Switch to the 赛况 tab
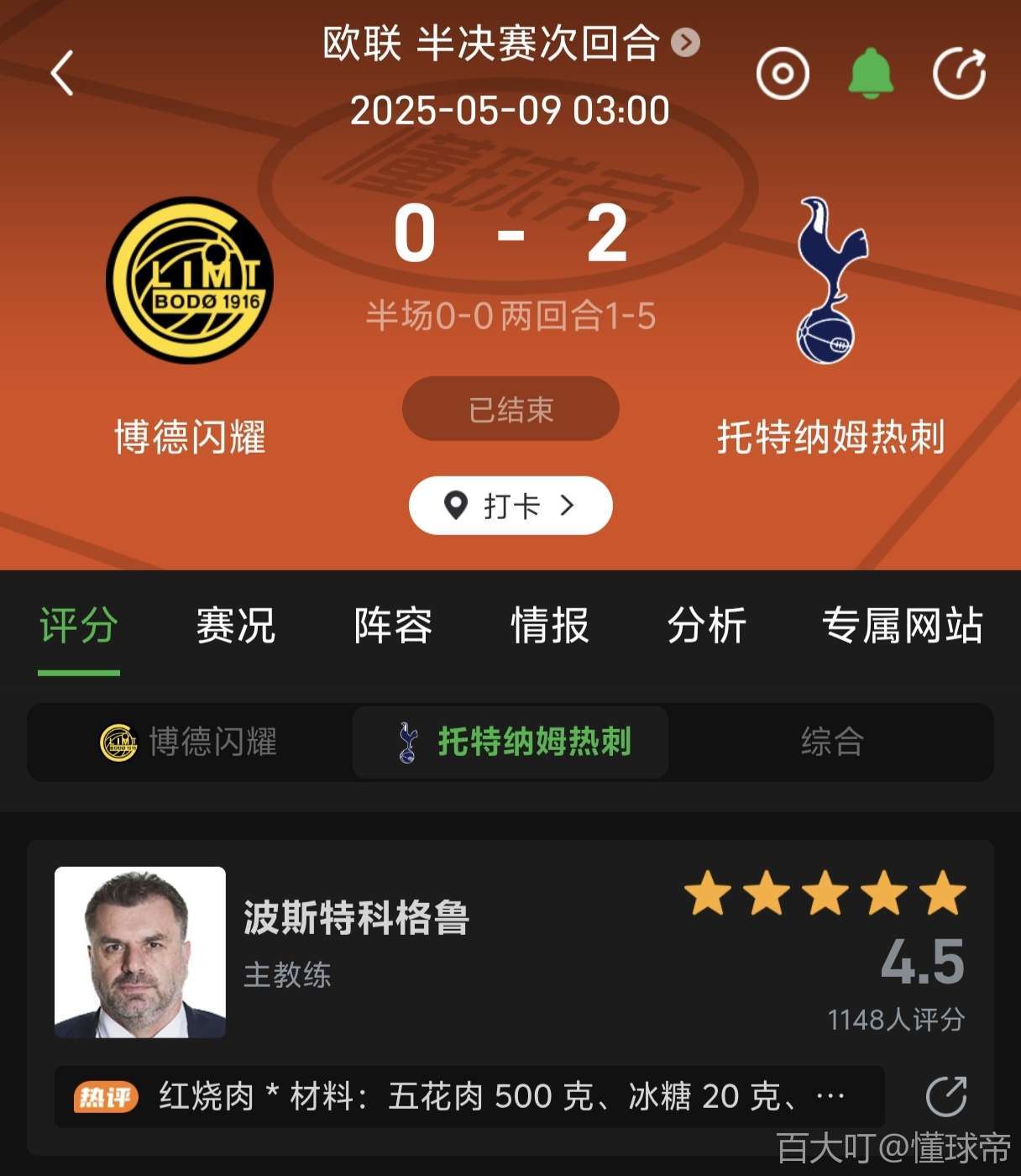The width and height of the screenshot is (1021, 1176). click(236, 626)
